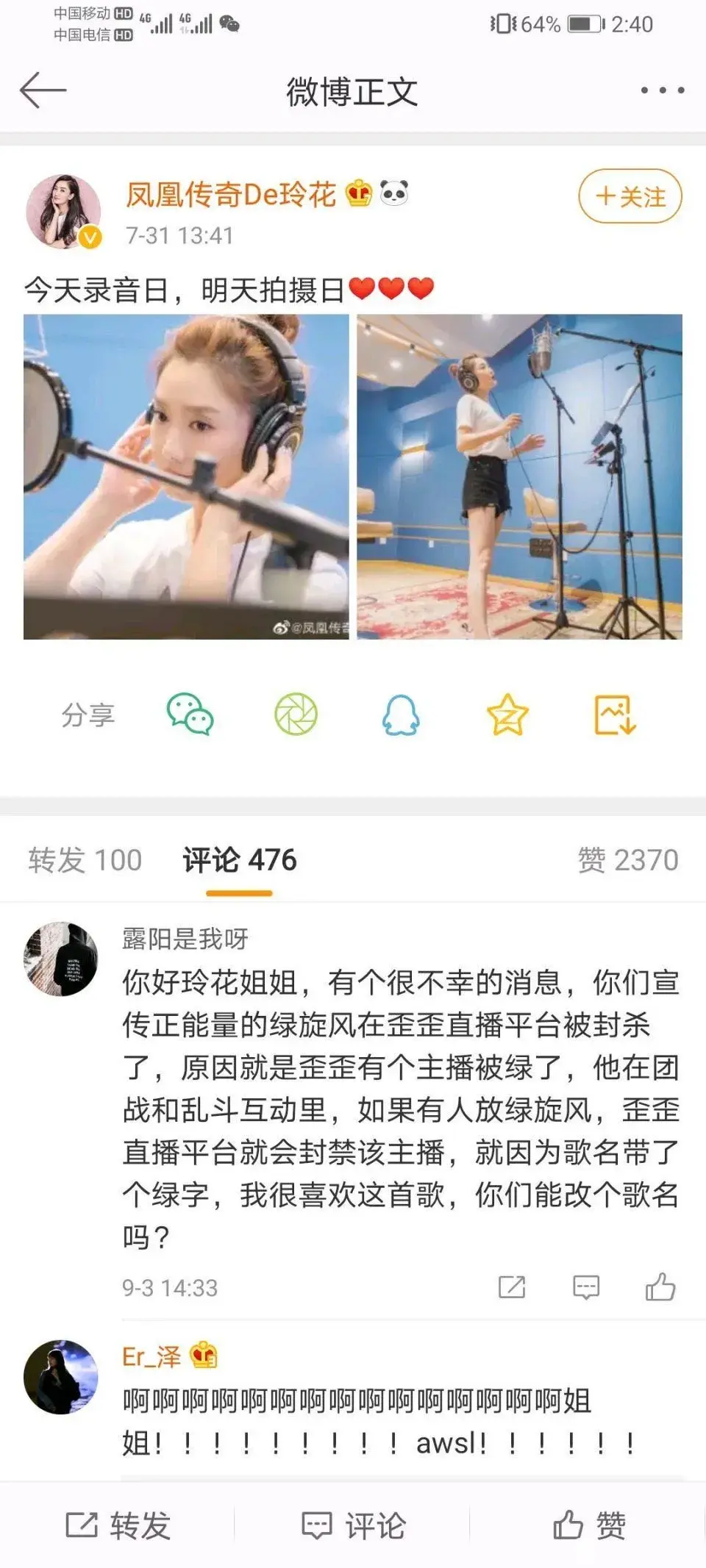Viewport: 706px width, 1568px height.
Task: Save the post as an image
Action: [615, 715]
